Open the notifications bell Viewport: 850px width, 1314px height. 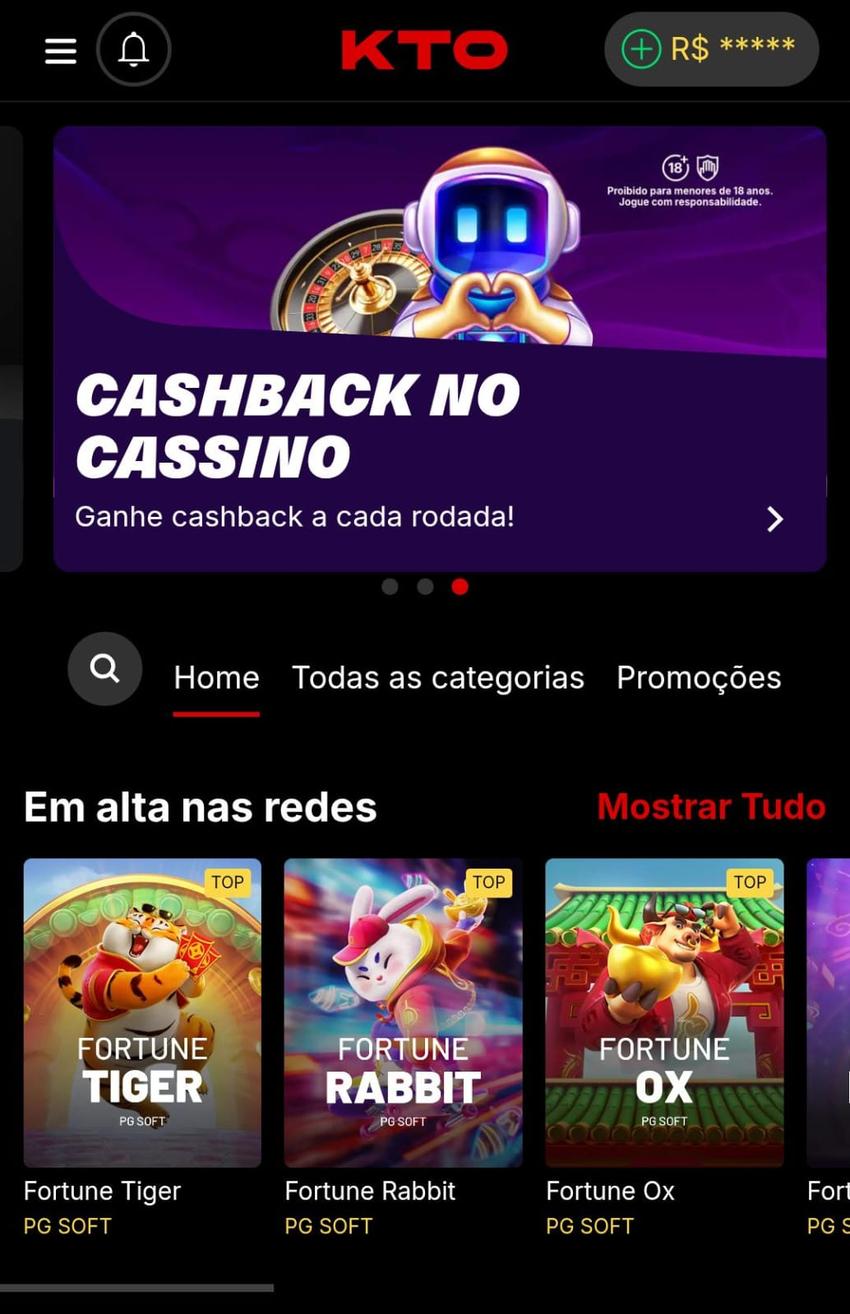(134, 50)
